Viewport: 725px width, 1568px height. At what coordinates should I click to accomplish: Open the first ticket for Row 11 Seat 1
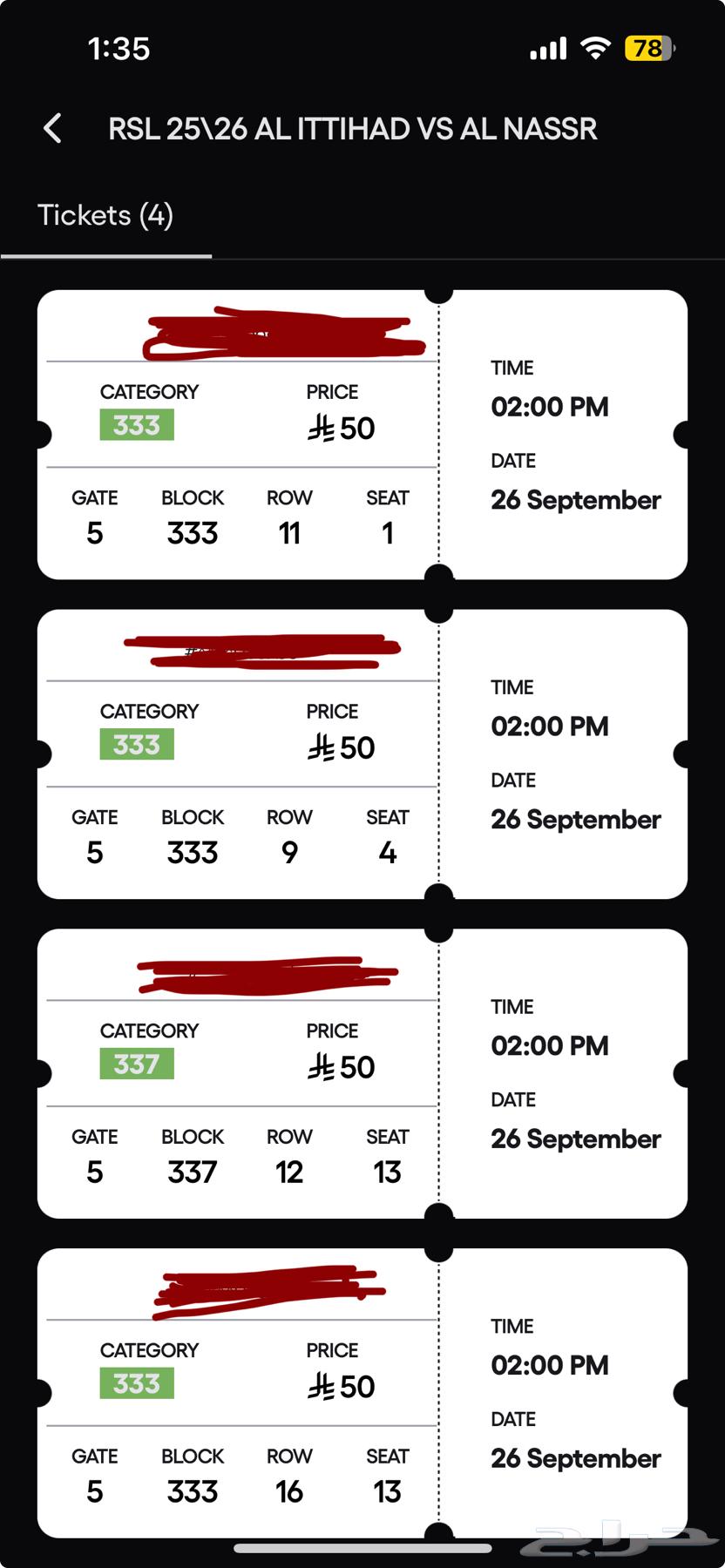362,433
